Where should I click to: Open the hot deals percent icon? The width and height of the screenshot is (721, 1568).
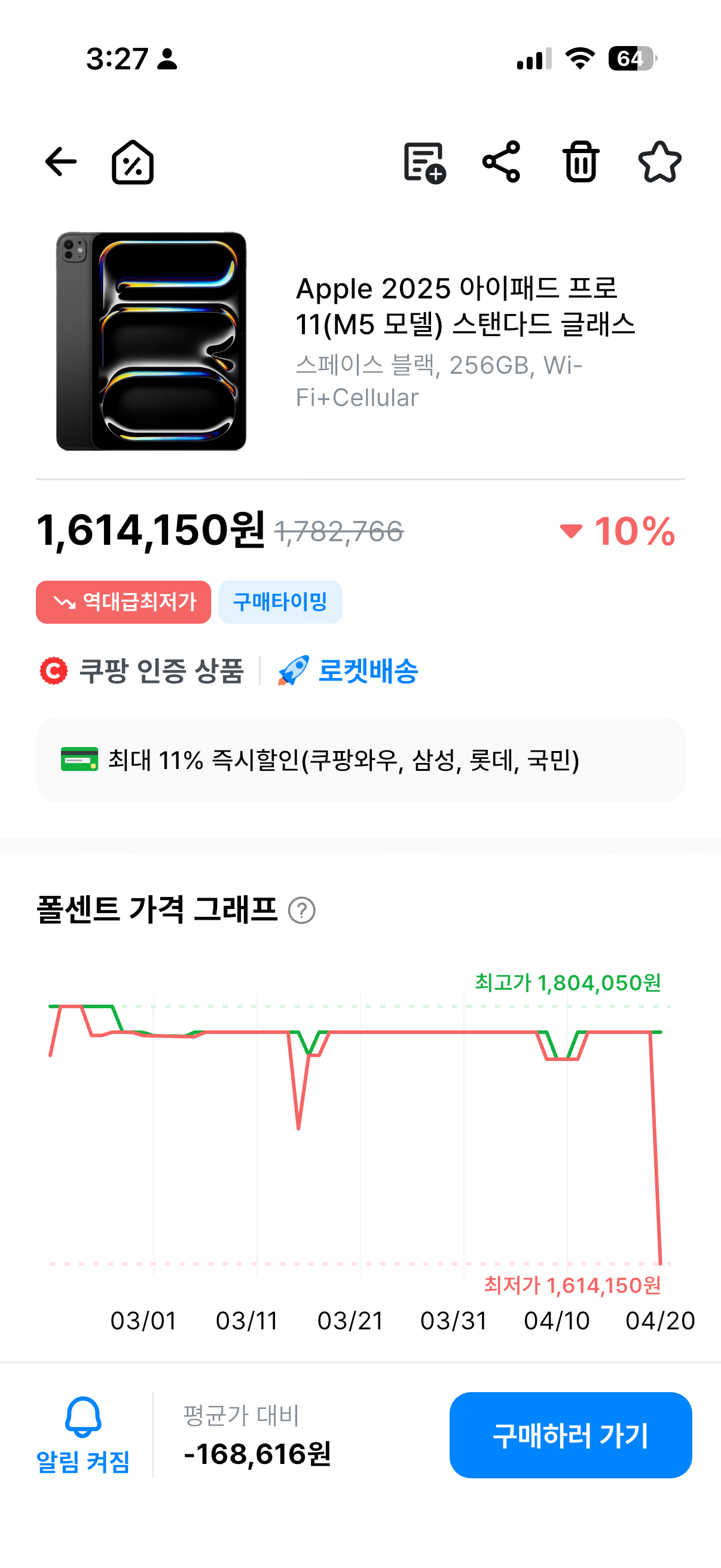pyautogui.click(x=133, y=161)
